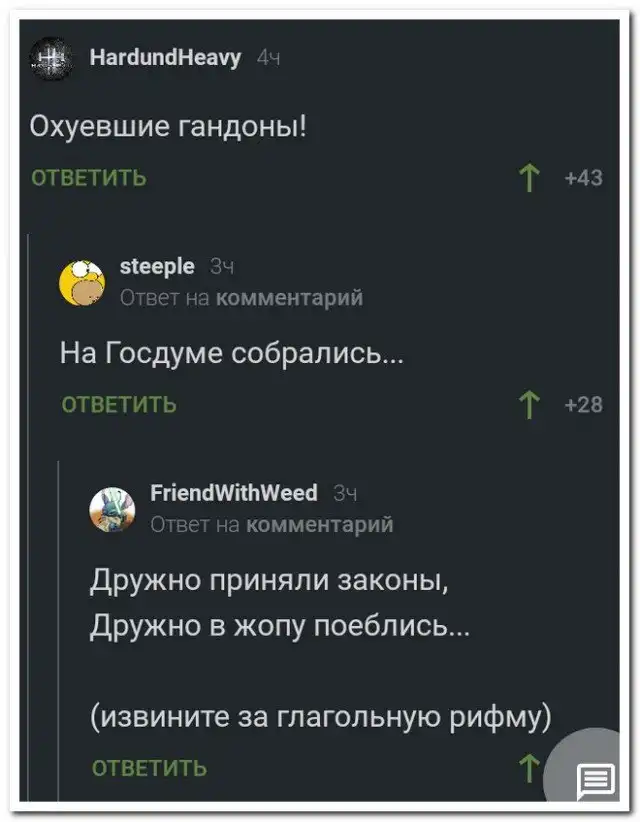Open FriendWithWeed's profile

point(233,492)
